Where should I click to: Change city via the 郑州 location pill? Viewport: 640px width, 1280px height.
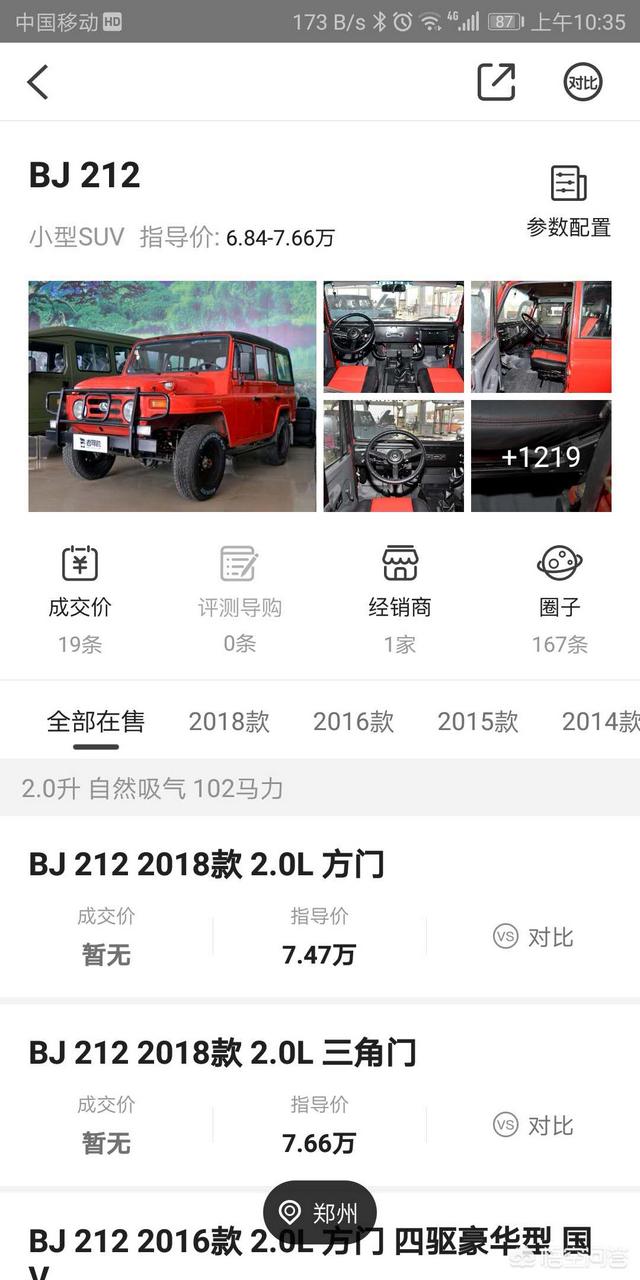[x=320, y=1213]
